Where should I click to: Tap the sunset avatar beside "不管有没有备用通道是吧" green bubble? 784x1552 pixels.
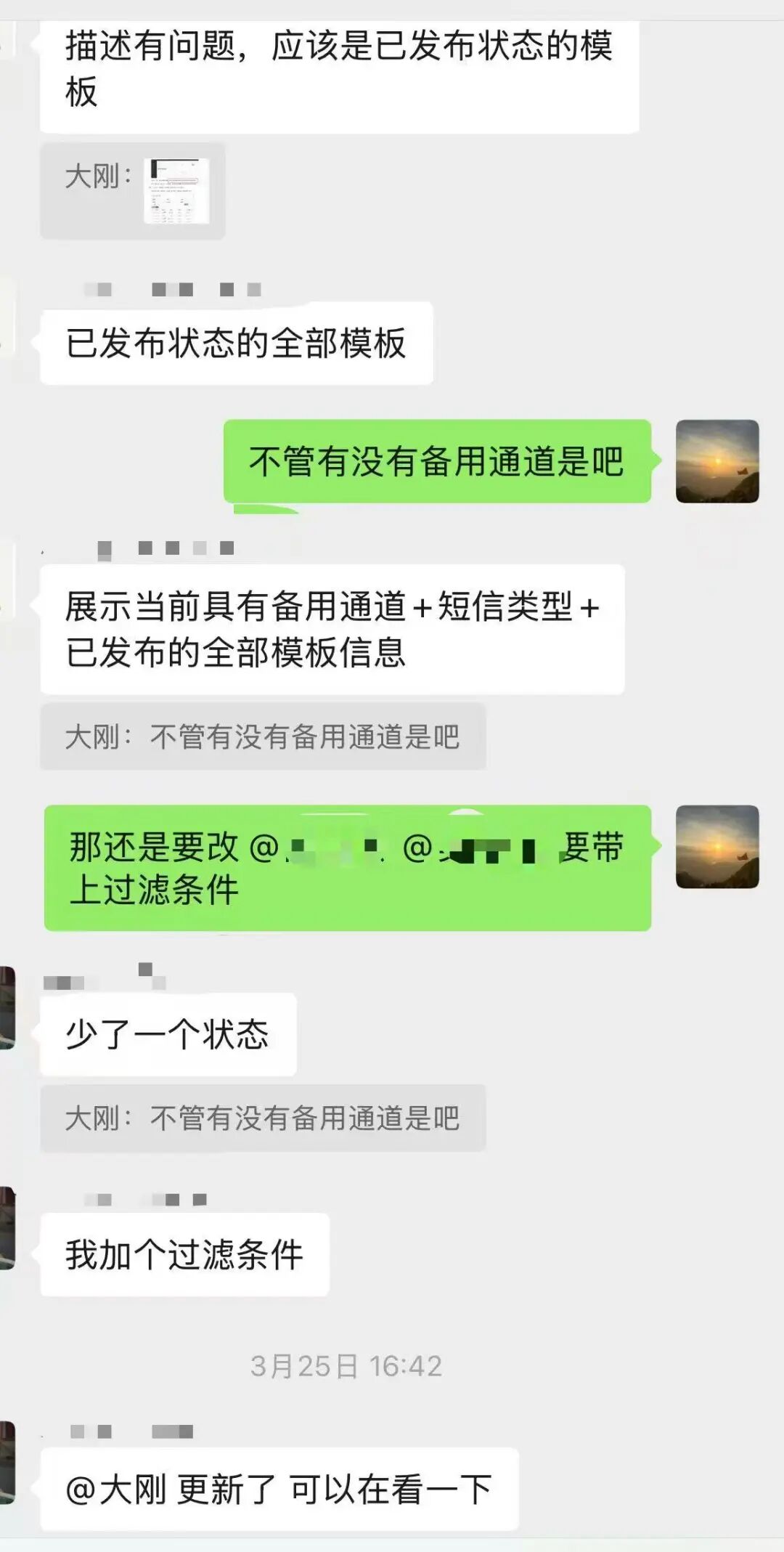[x=716, y=461]
